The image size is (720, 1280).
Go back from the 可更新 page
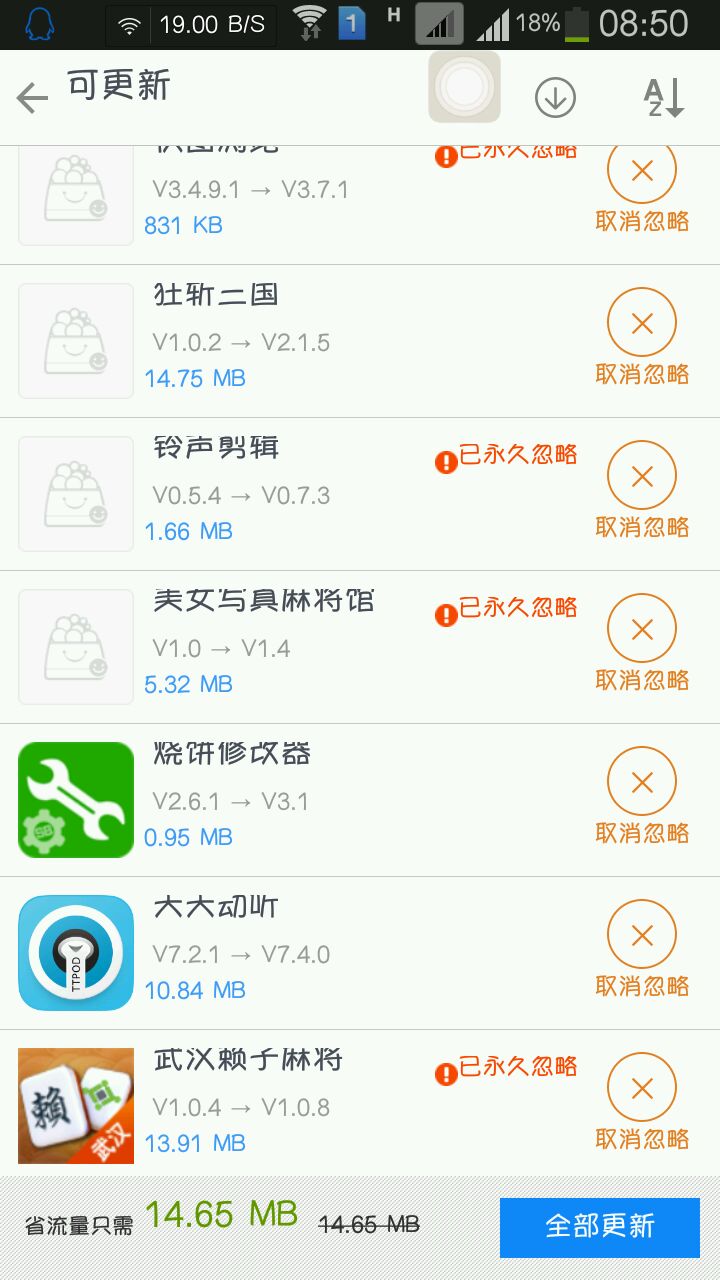(x=33, y=97)
